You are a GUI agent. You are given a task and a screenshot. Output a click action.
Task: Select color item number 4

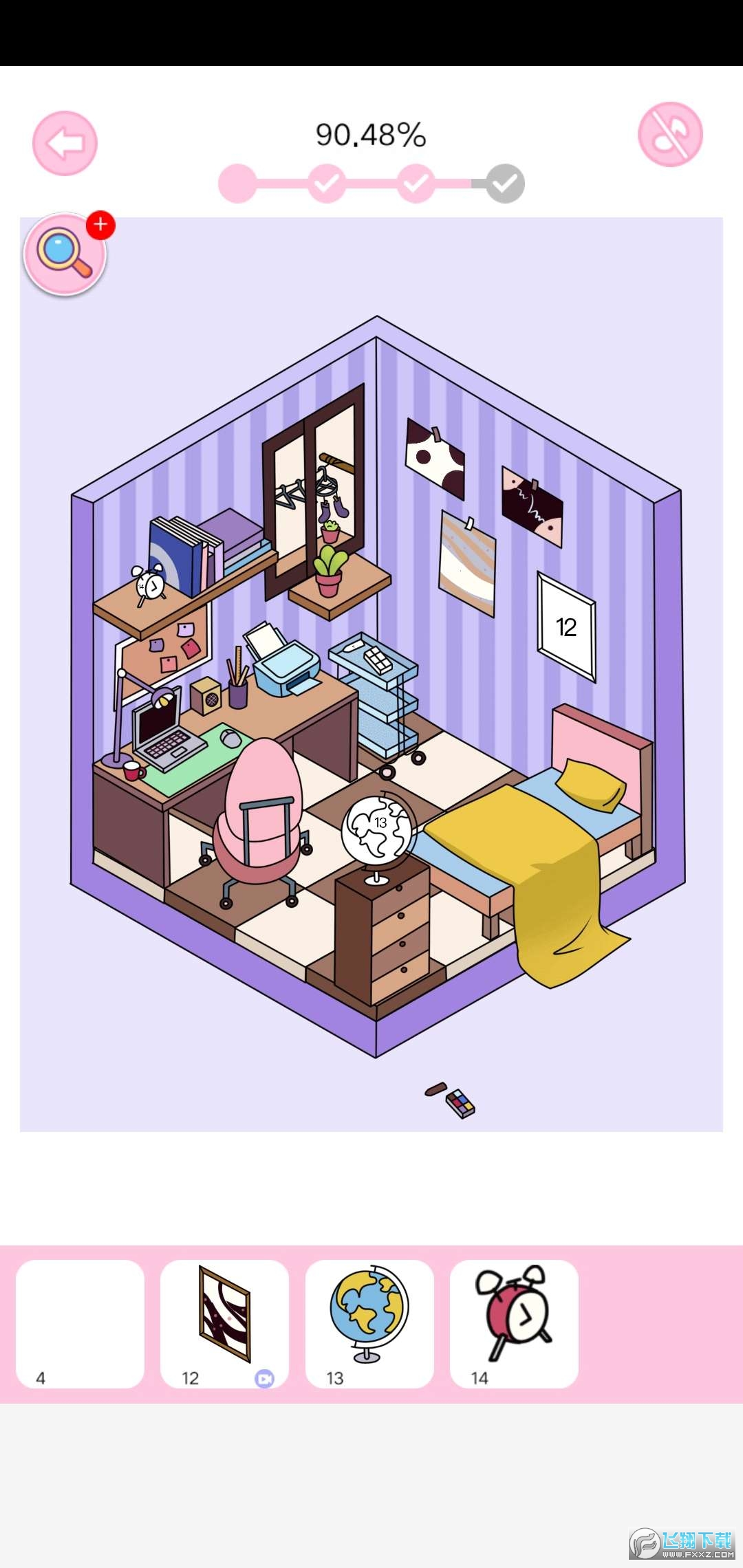click(80, 1324)
